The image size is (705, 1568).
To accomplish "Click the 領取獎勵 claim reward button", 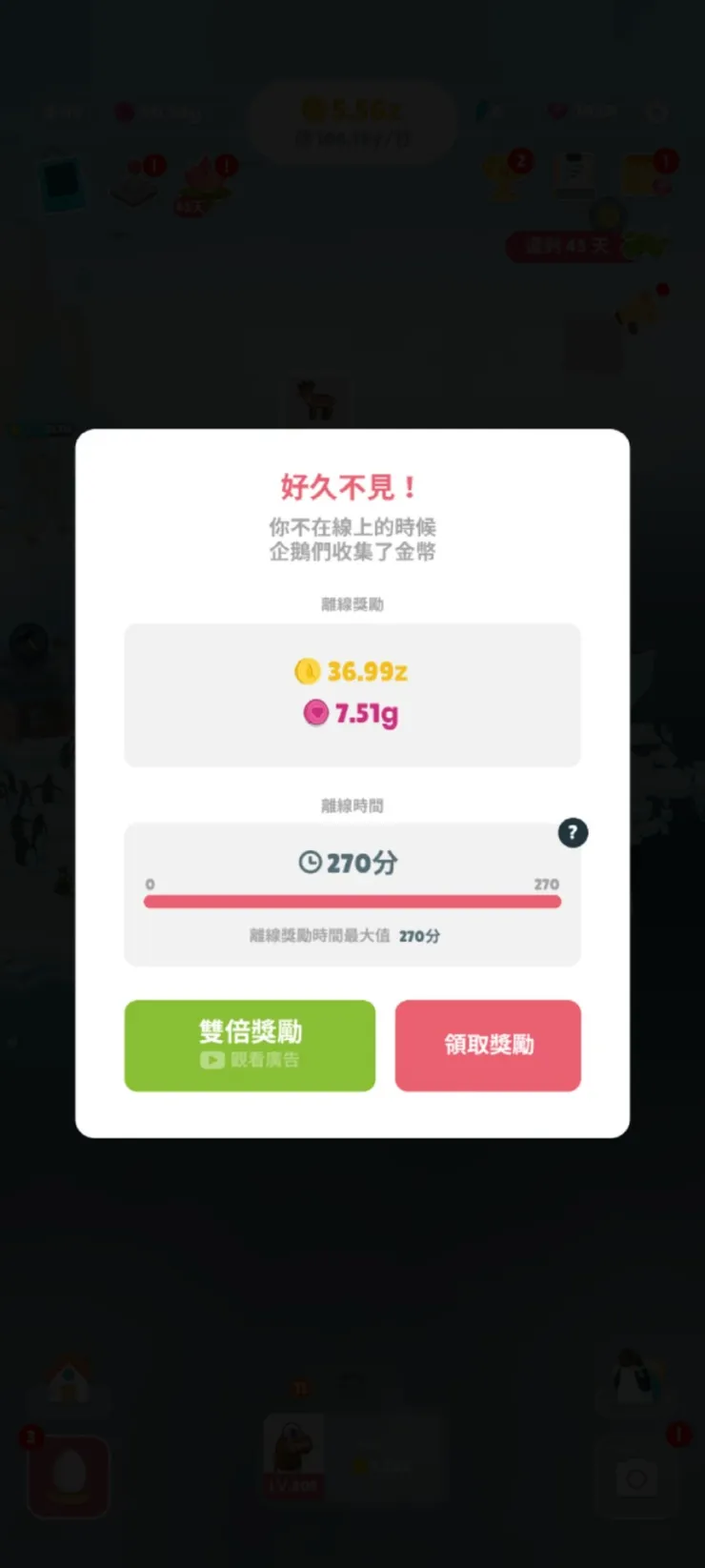I will click(x=488, y=1045).
